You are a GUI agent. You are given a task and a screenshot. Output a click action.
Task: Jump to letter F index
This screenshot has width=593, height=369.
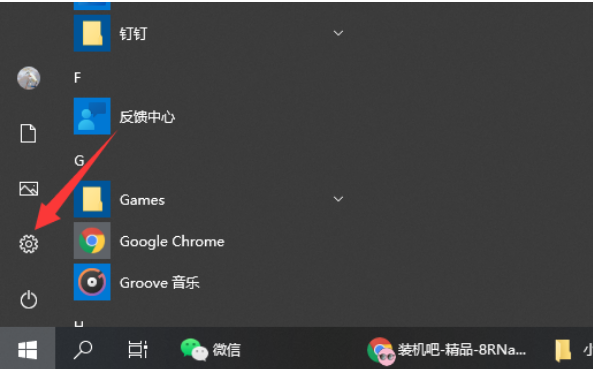click(x=78, y=78)
